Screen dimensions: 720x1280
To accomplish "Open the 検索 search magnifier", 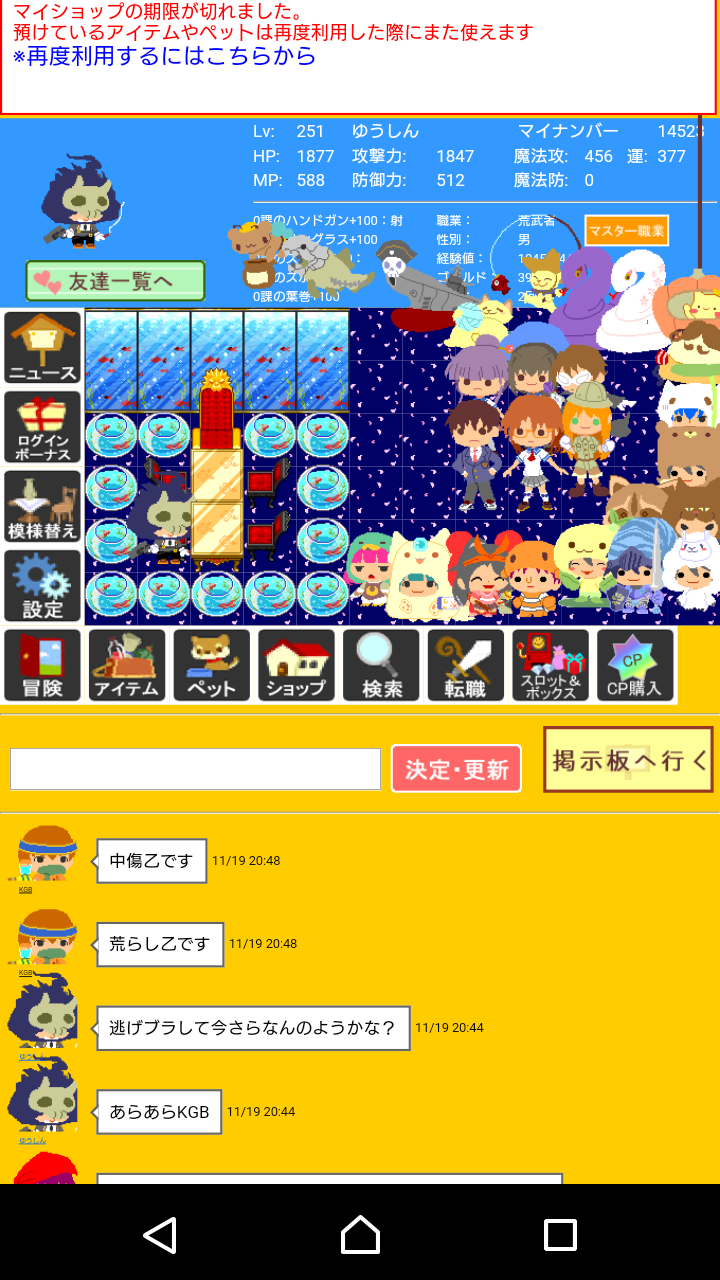I will pos(381,665).
